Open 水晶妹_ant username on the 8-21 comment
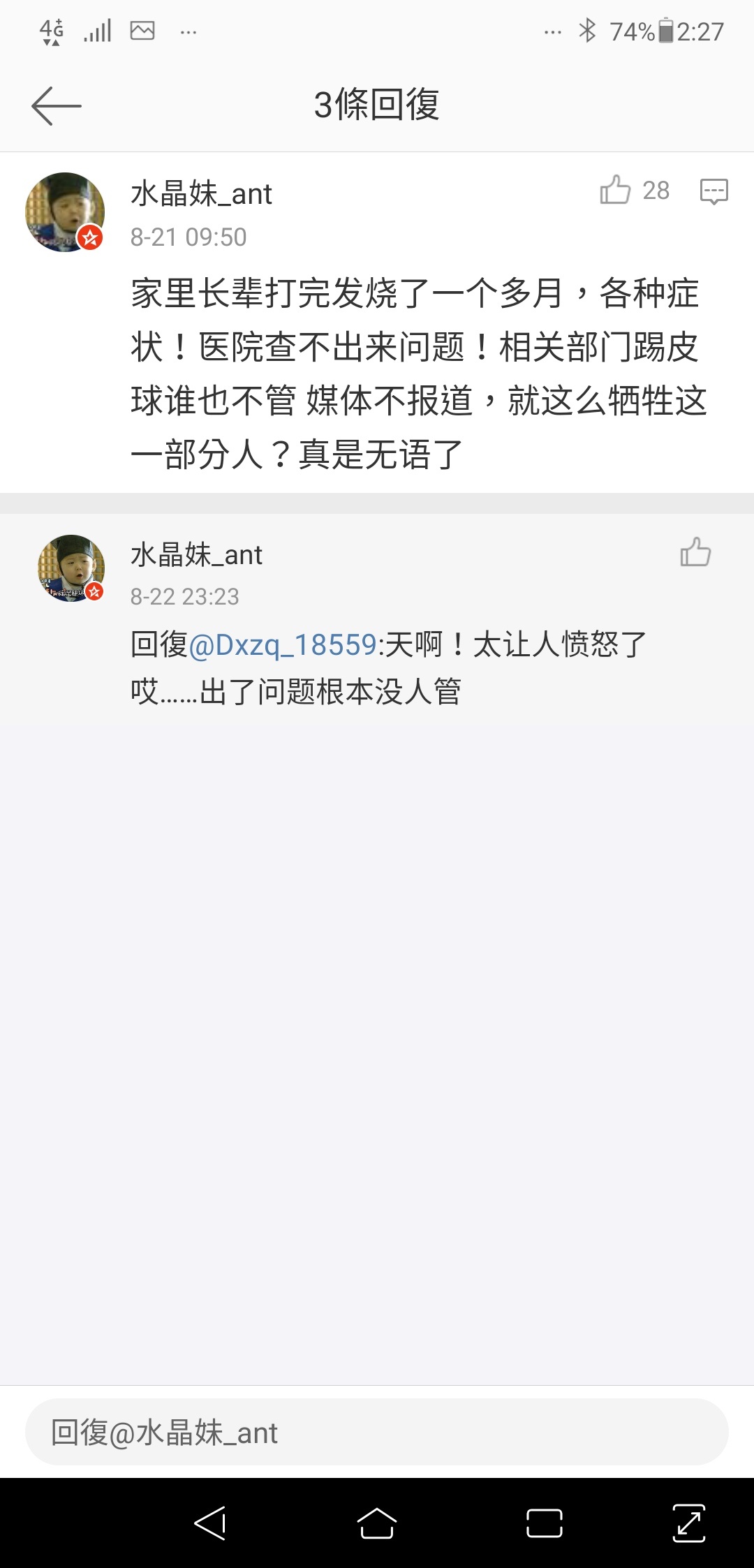The image size is (754, 1568). pos(201,193)
